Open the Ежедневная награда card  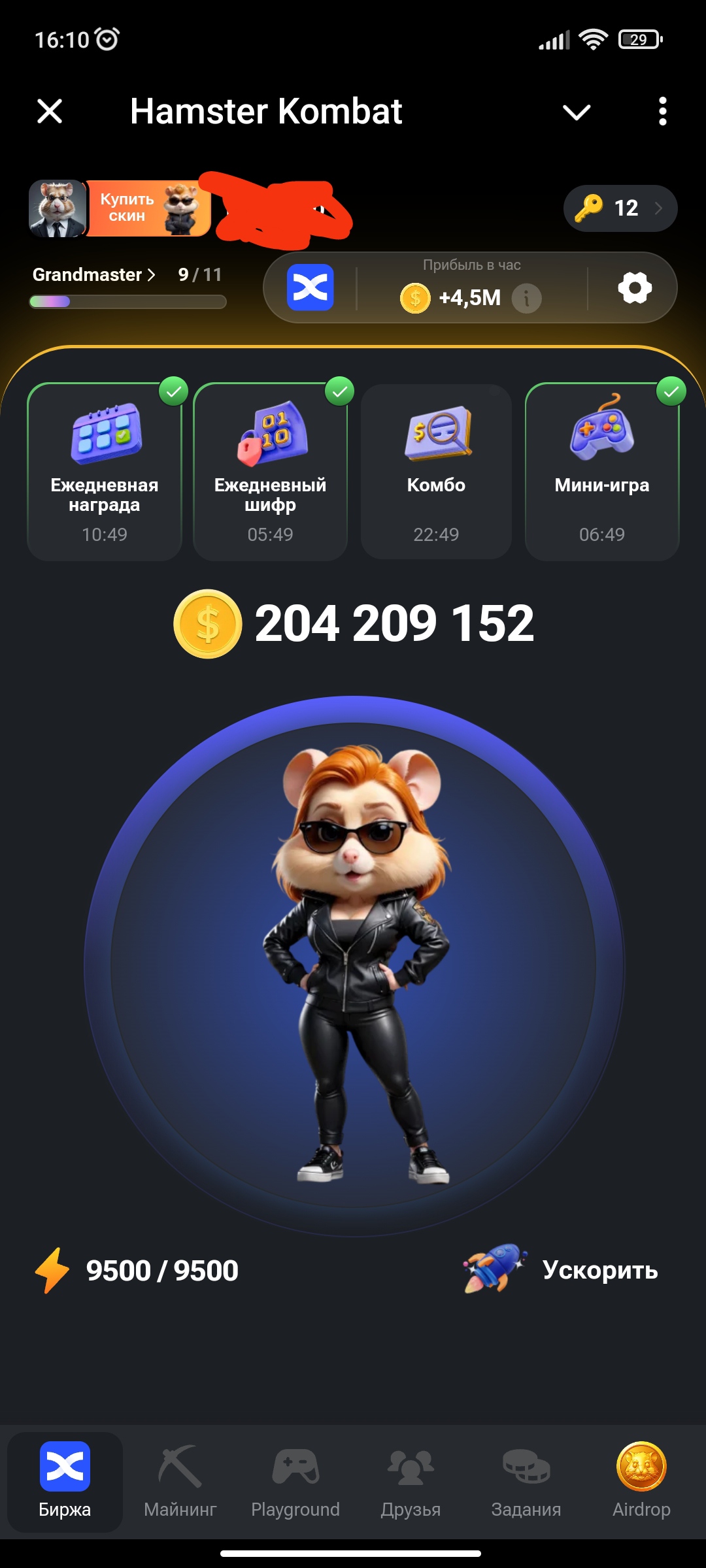[x=105, y=472]
